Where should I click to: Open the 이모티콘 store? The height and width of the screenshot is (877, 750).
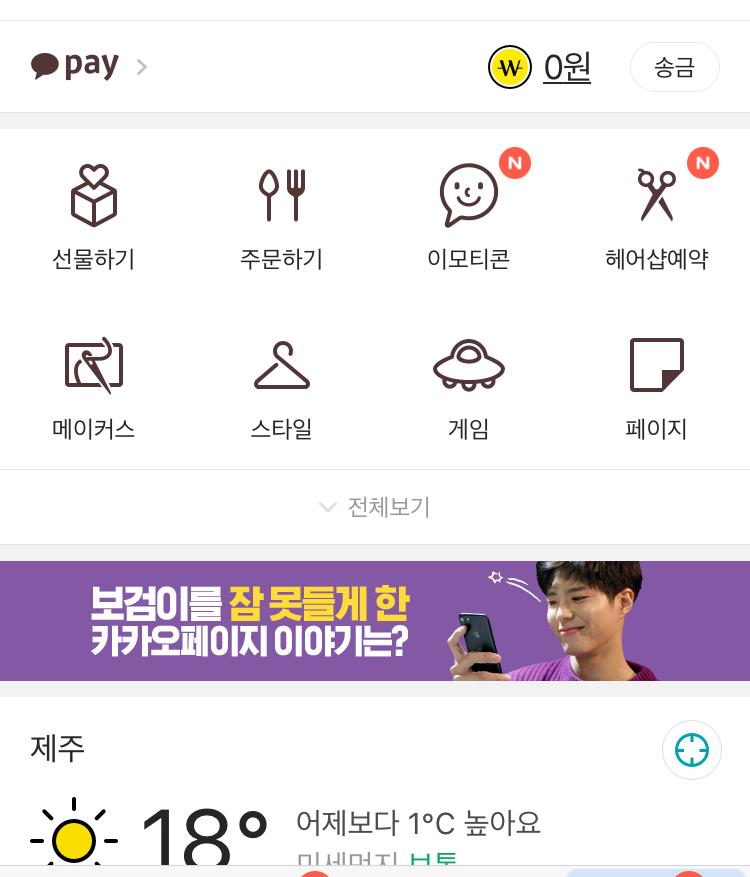469,217
